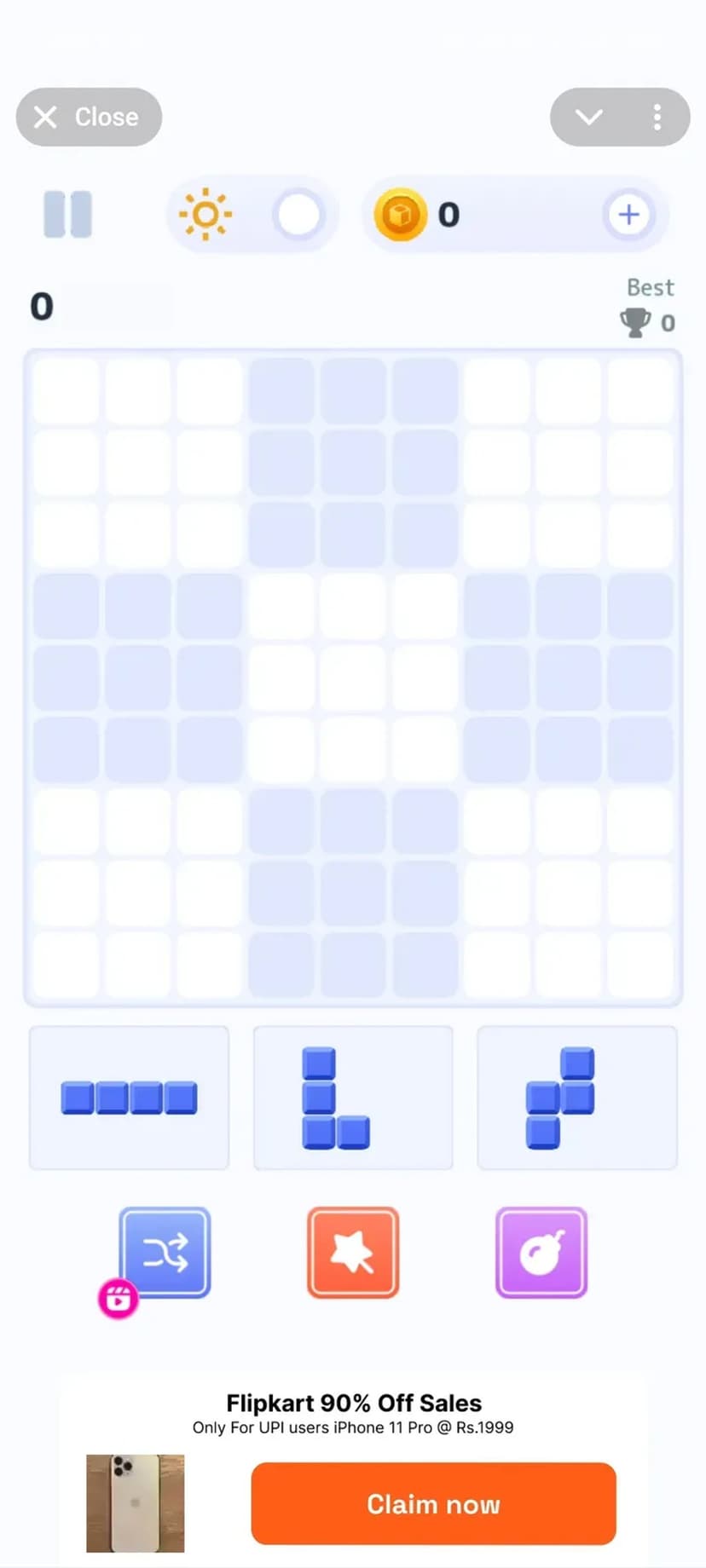Choose the S-shaped zigzag block piece

click(560, 1098)
